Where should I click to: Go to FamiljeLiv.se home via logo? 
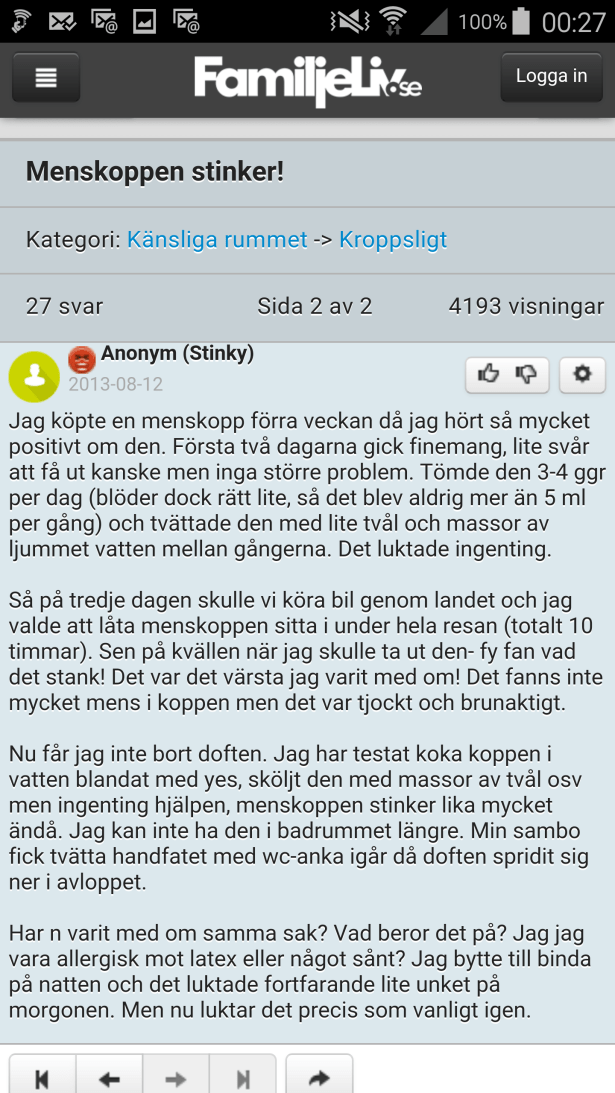307,78
